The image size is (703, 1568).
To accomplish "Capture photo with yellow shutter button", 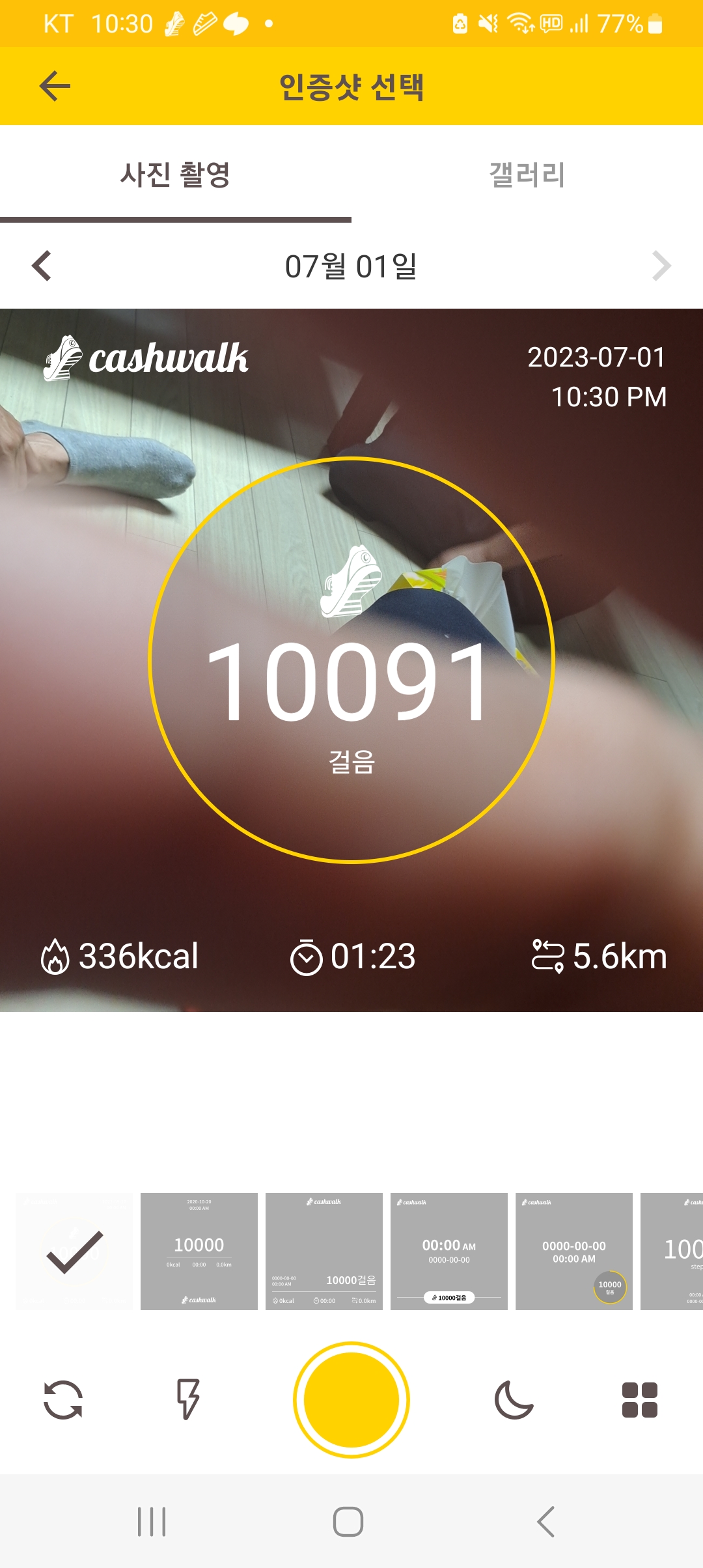I will (351, 1399).
